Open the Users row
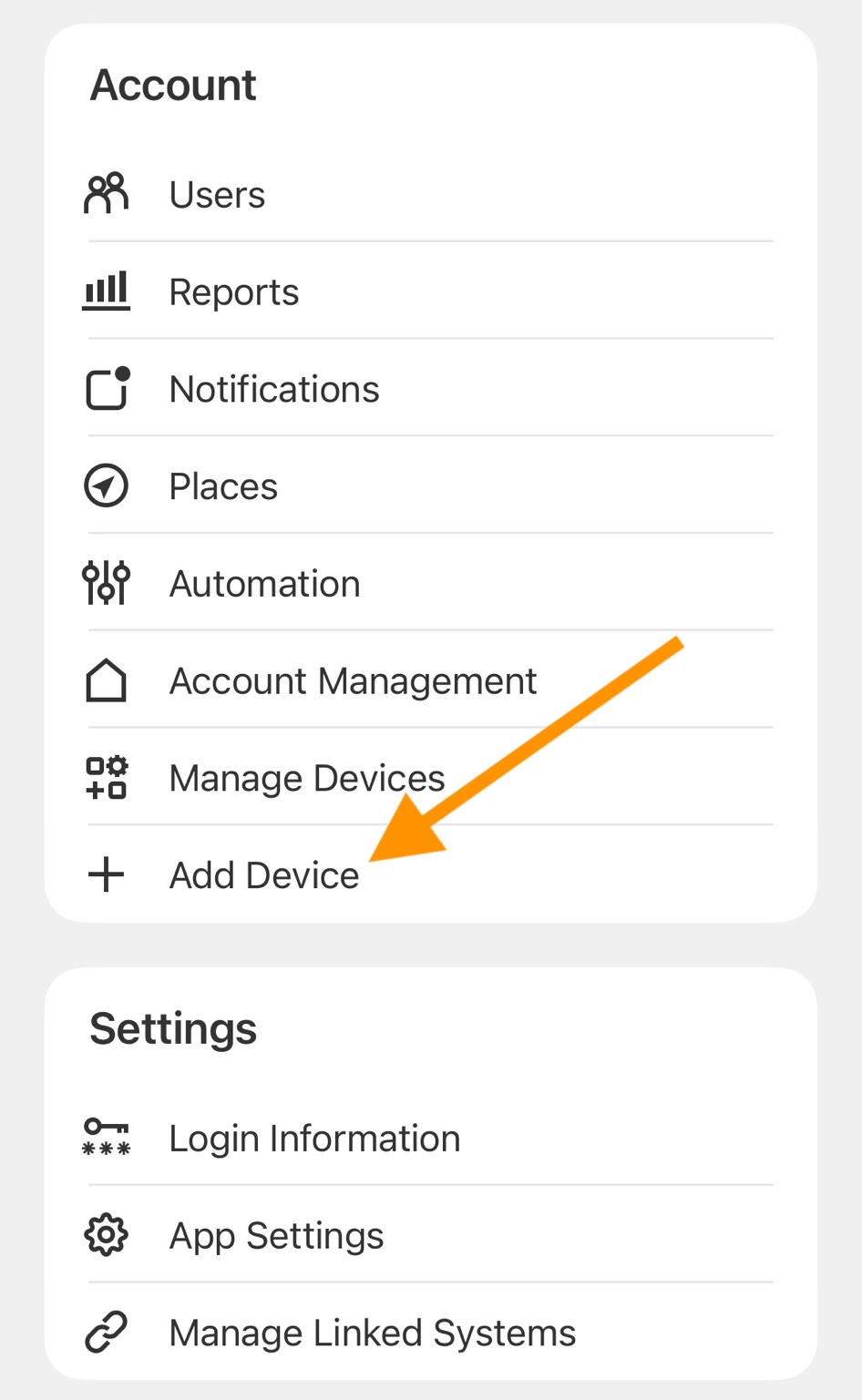Image resolution: width=862 pixels, height=1400 pixels. tap(217, 195)
